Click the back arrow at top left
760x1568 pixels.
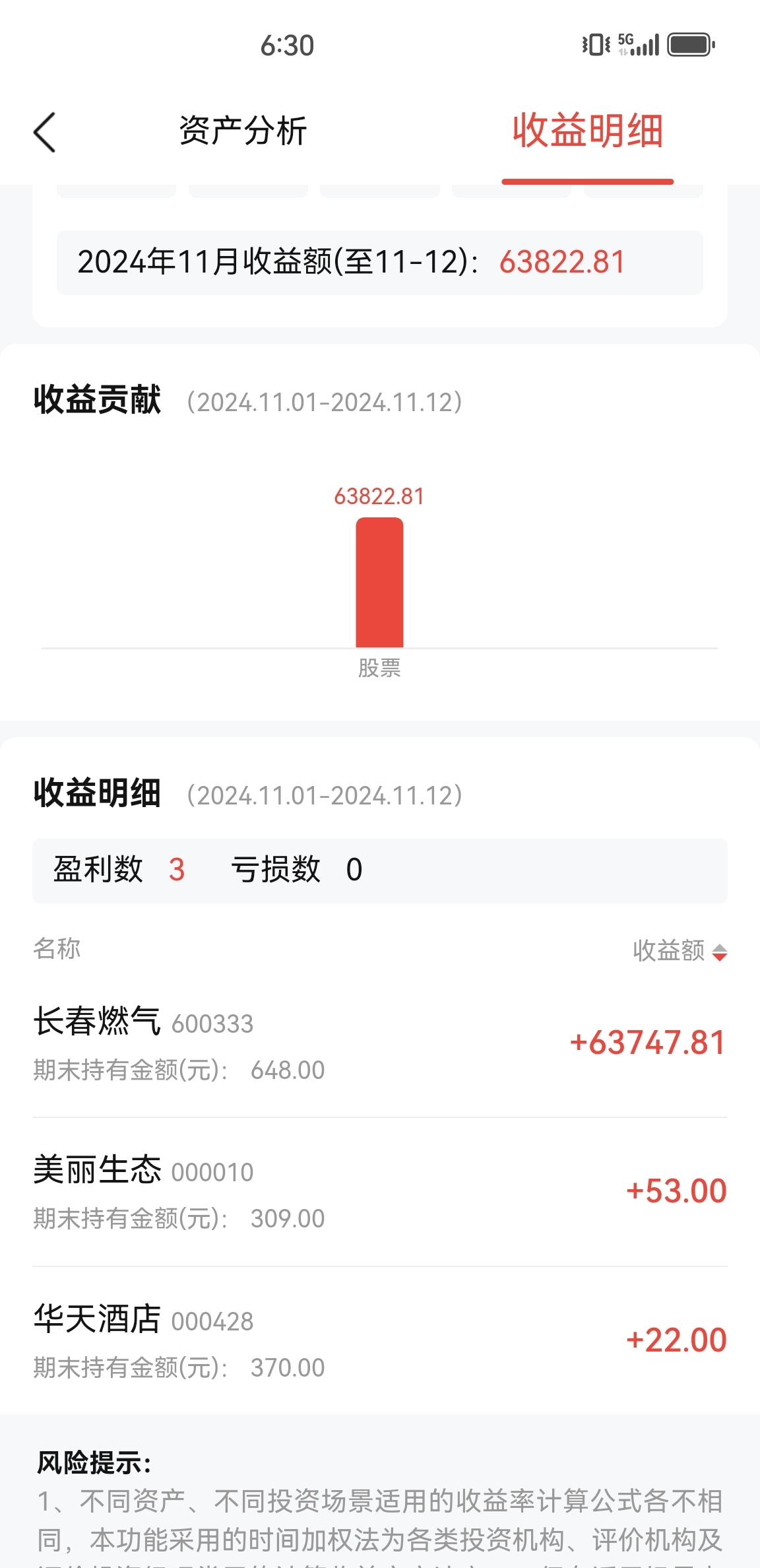[44, 132]
